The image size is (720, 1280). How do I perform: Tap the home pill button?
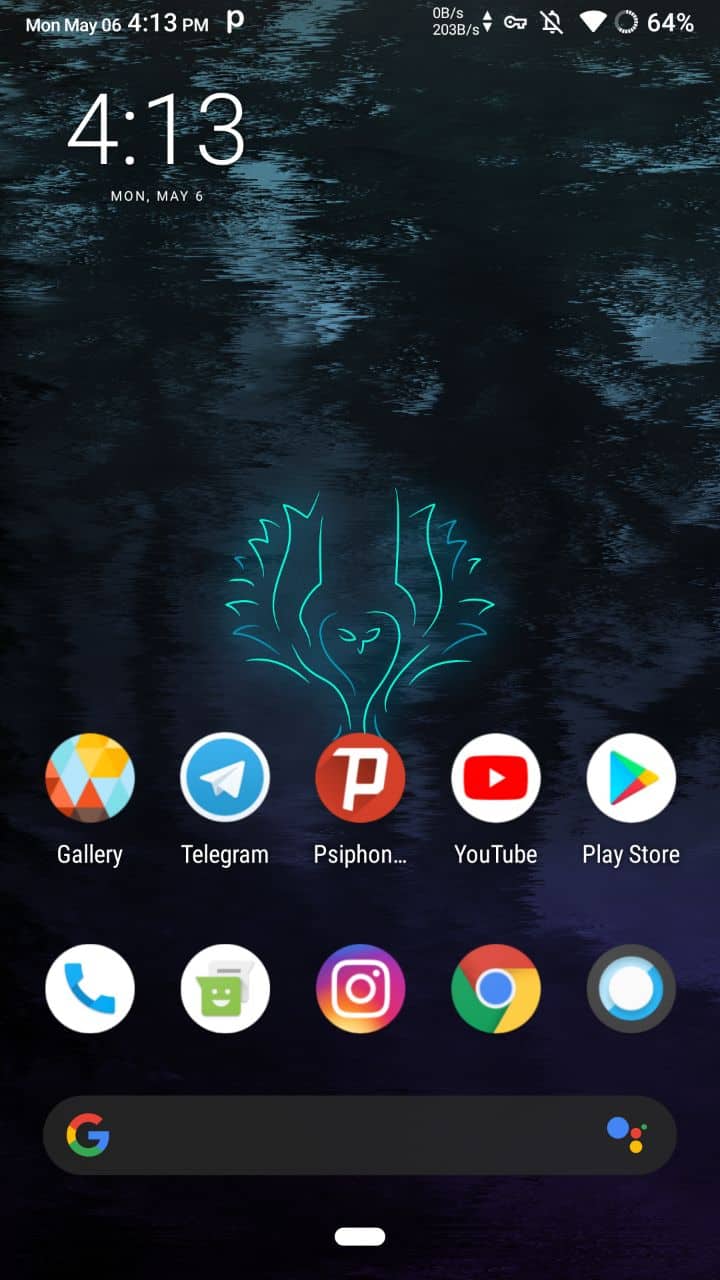click(360, 1237)
